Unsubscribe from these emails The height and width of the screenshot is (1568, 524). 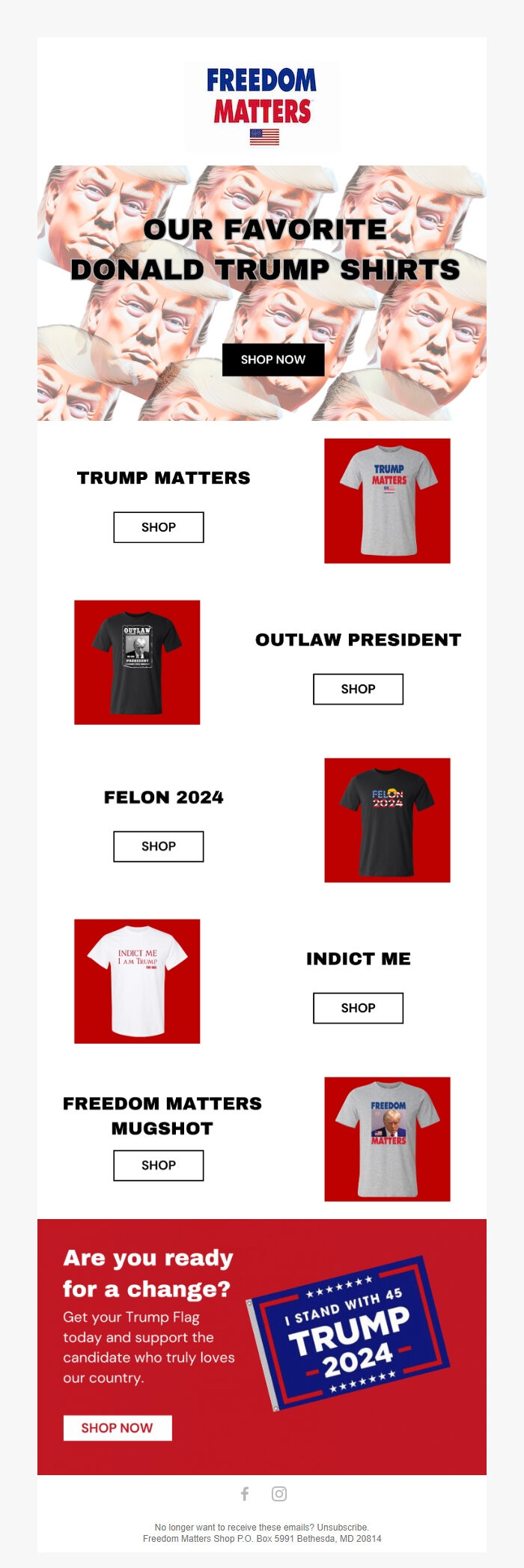tap(342, 1527)
